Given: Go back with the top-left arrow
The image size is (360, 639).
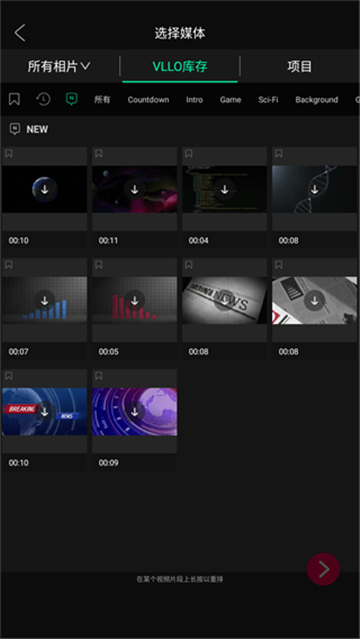Looking at the screenshot, I should pos(20,33).
